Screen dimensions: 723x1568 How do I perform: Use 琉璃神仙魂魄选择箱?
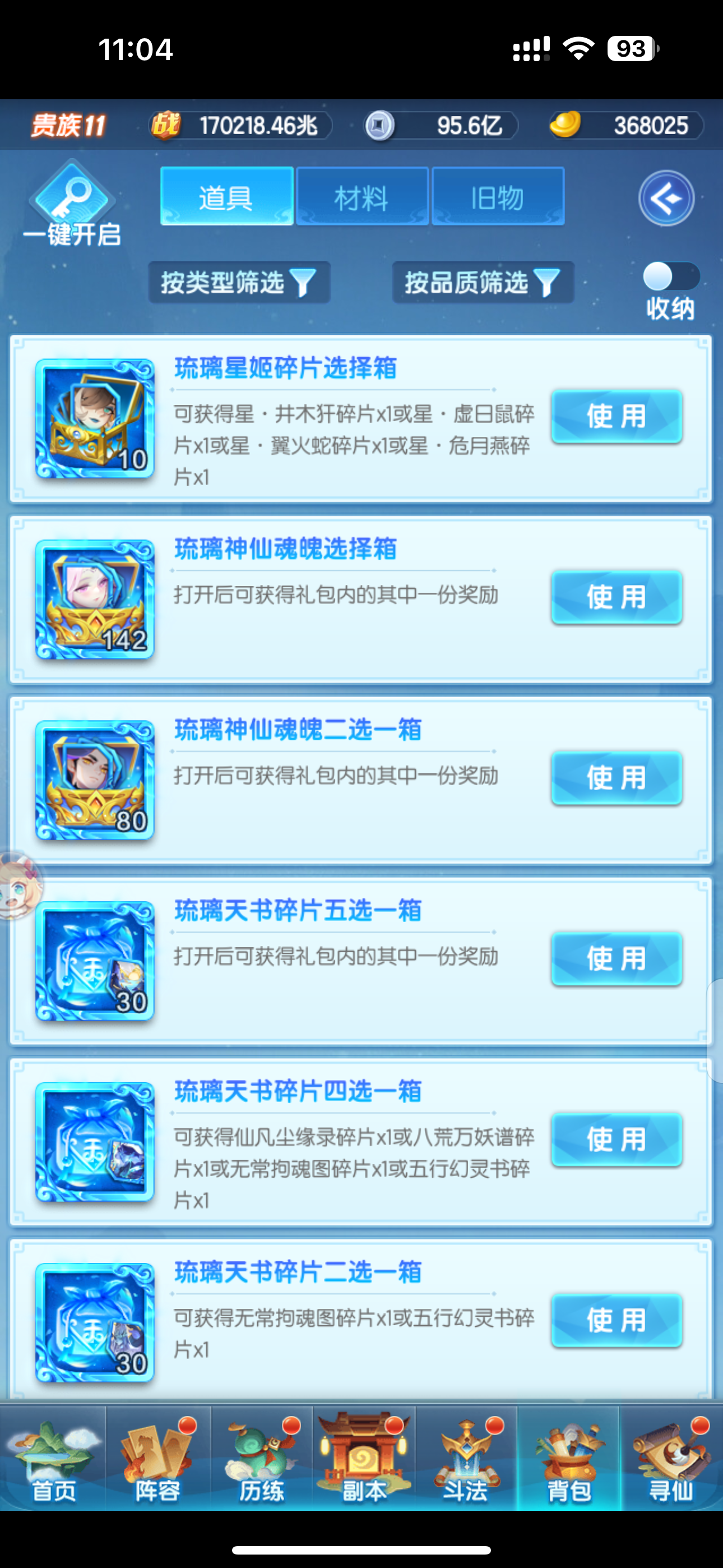[616, 597]
